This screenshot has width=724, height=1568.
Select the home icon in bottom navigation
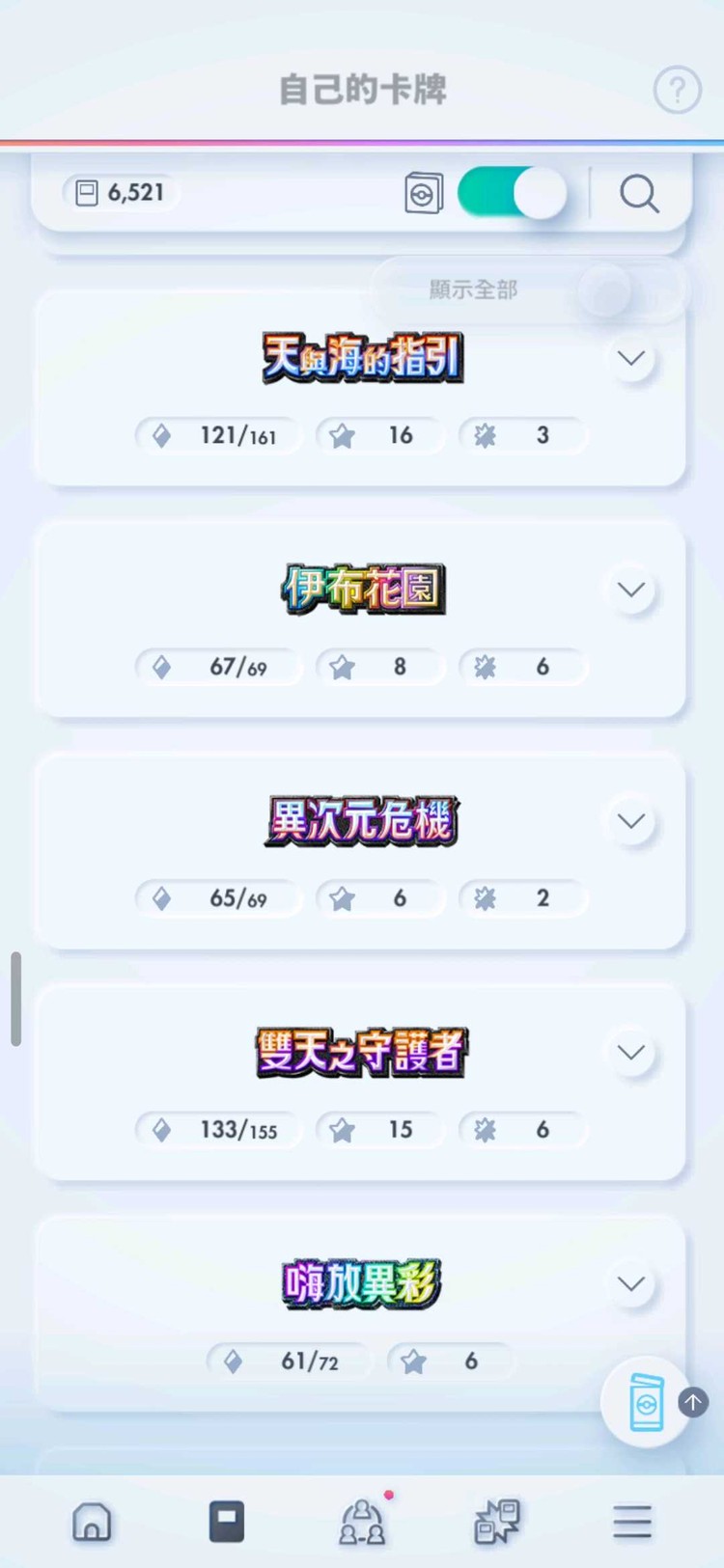coord(91,1521)
